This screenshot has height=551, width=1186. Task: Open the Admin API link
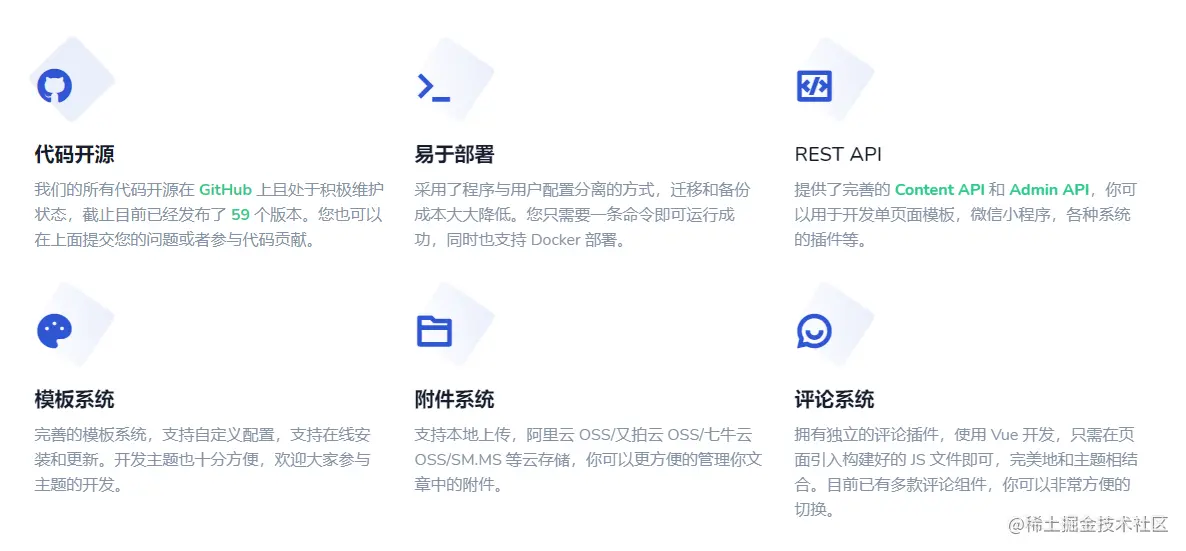point(1049,189)
